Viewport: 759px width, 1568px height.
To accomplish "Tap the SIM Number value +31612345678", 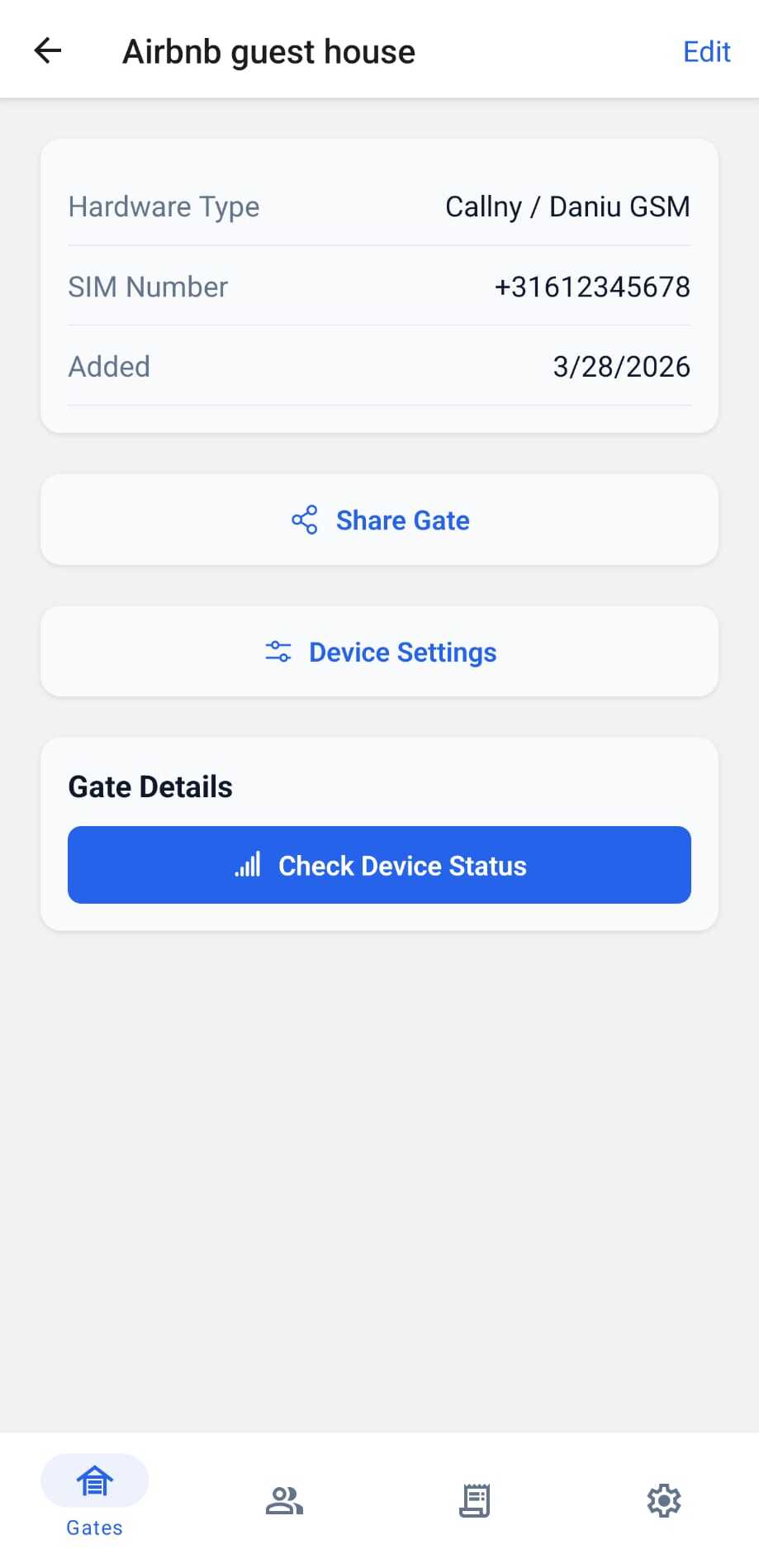I will [x=591, y=286].
